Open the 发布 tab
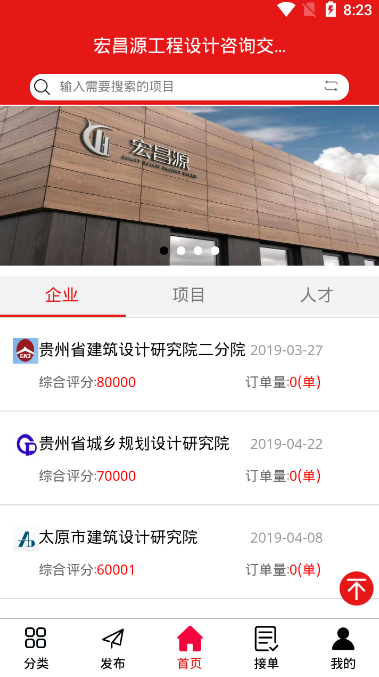The width and height of the screenshot is (379, 677). click(x=113, y=648)
